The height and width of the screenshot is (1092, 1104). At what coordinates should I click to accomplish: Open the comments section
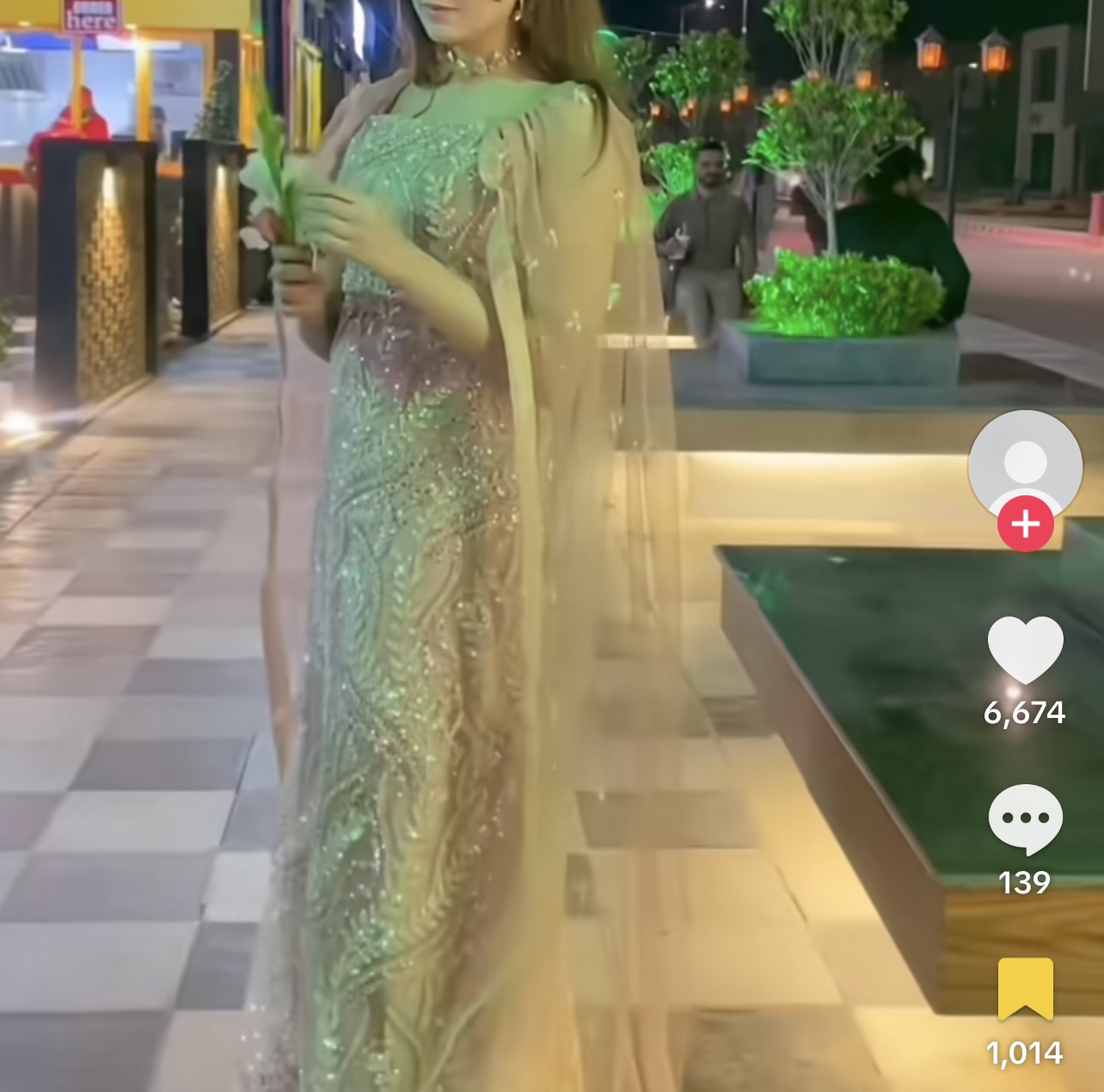click(x=1025, y=819)
